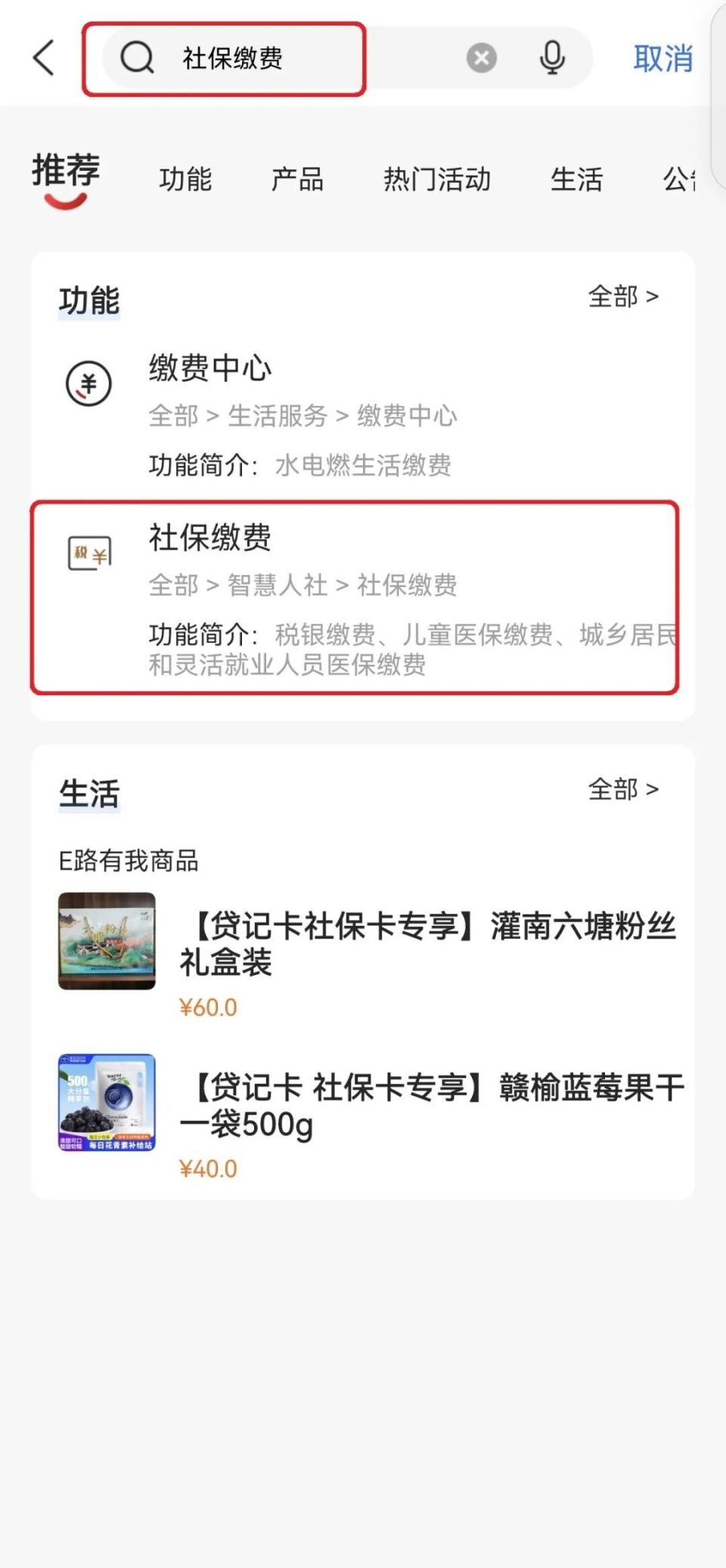Screen dimensions: 726x1568
Task: Expand 全部 results in the 生活 section
Action: [623, 790]
